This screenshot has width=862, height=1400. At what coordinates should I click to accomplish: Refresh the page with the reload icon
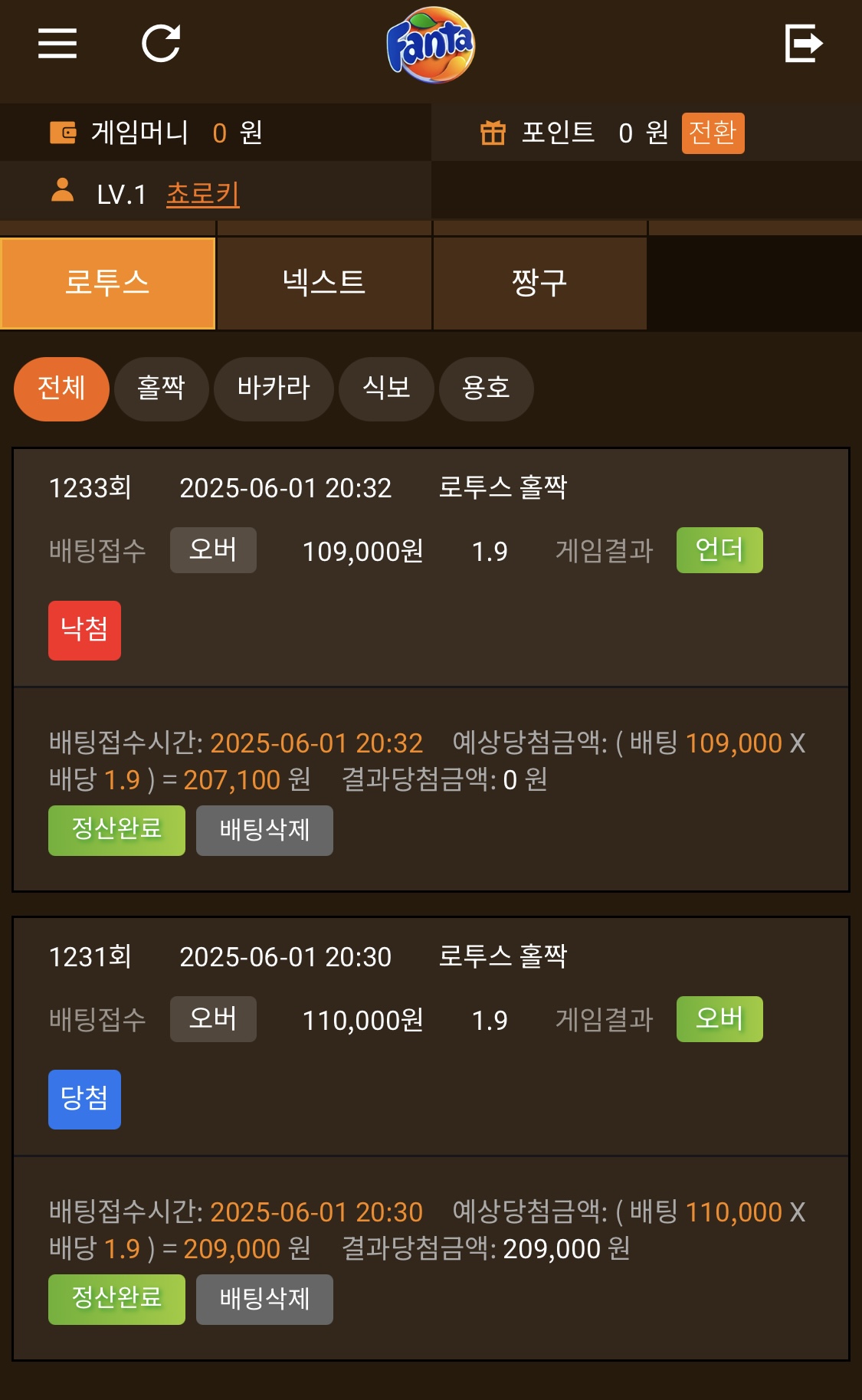point(162,43)
